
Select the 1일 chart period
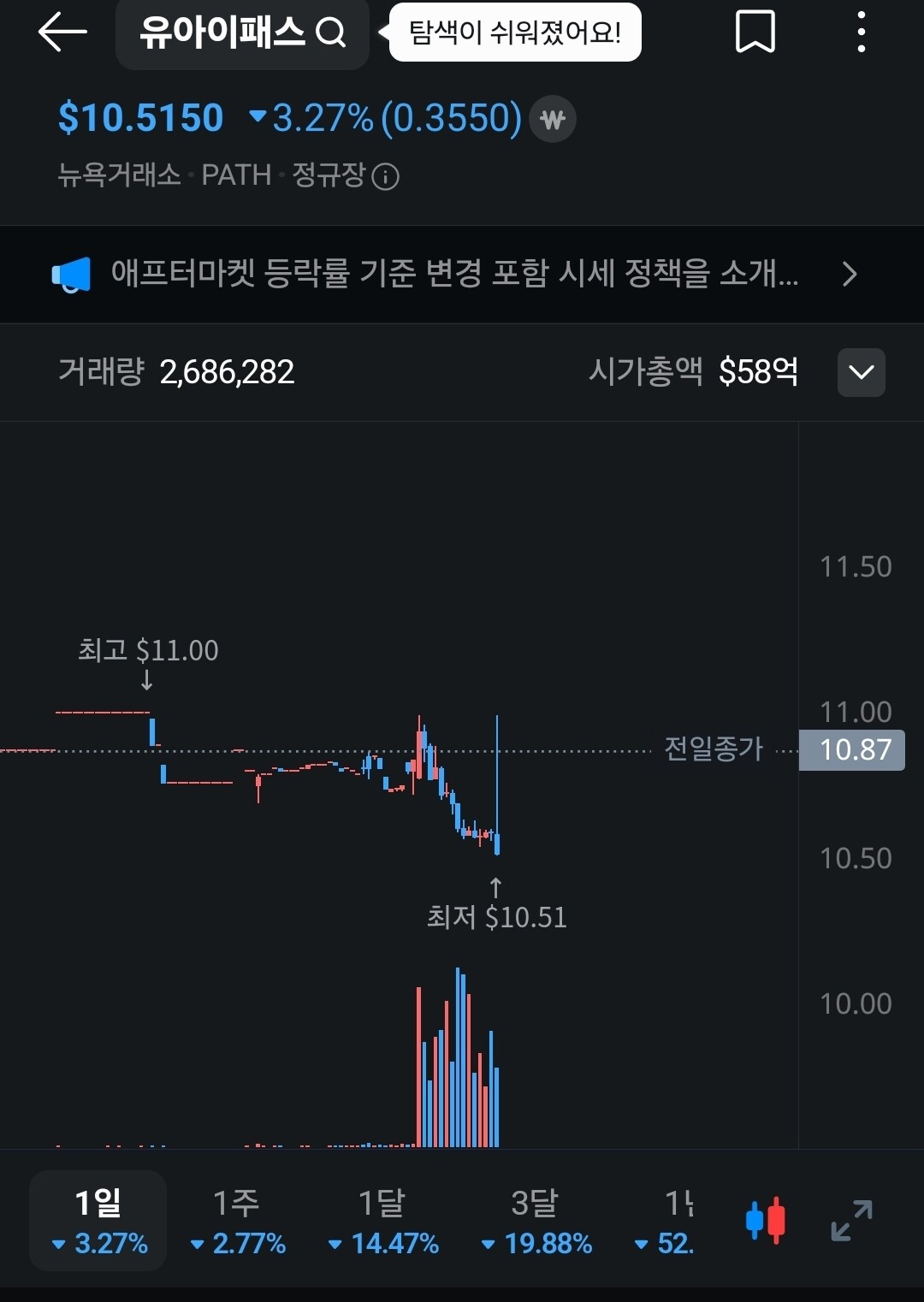(98, 1220)
